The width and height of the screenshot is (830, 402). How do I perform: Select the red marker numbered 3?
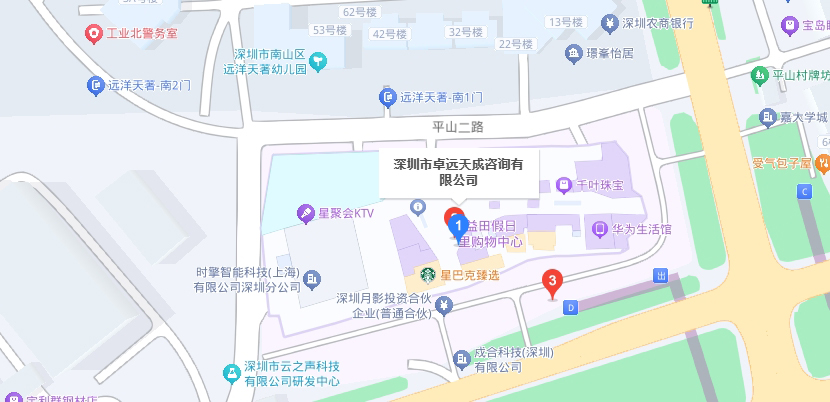click(551, 281)
